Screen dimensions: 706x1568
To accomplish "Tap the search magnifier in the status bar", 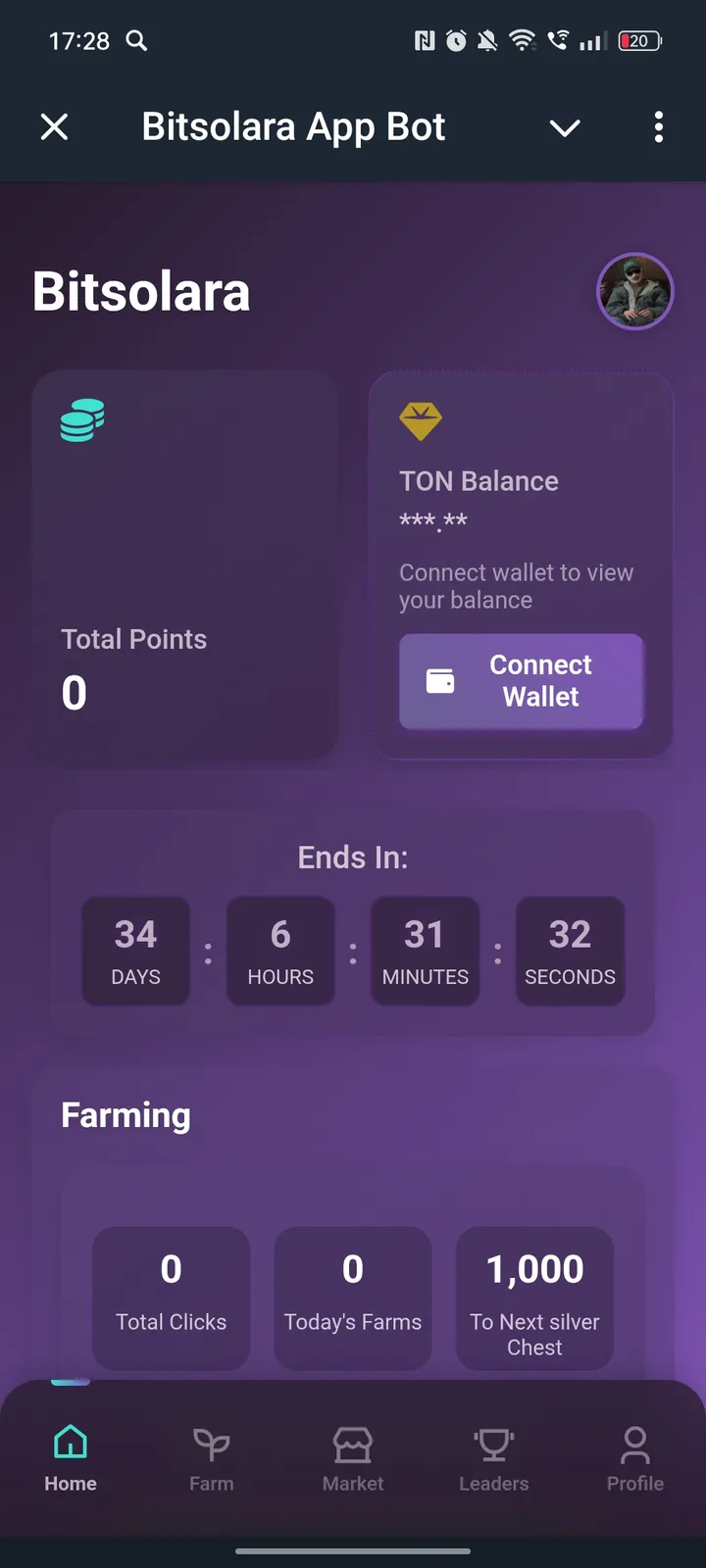I will [x=136, y=40].
